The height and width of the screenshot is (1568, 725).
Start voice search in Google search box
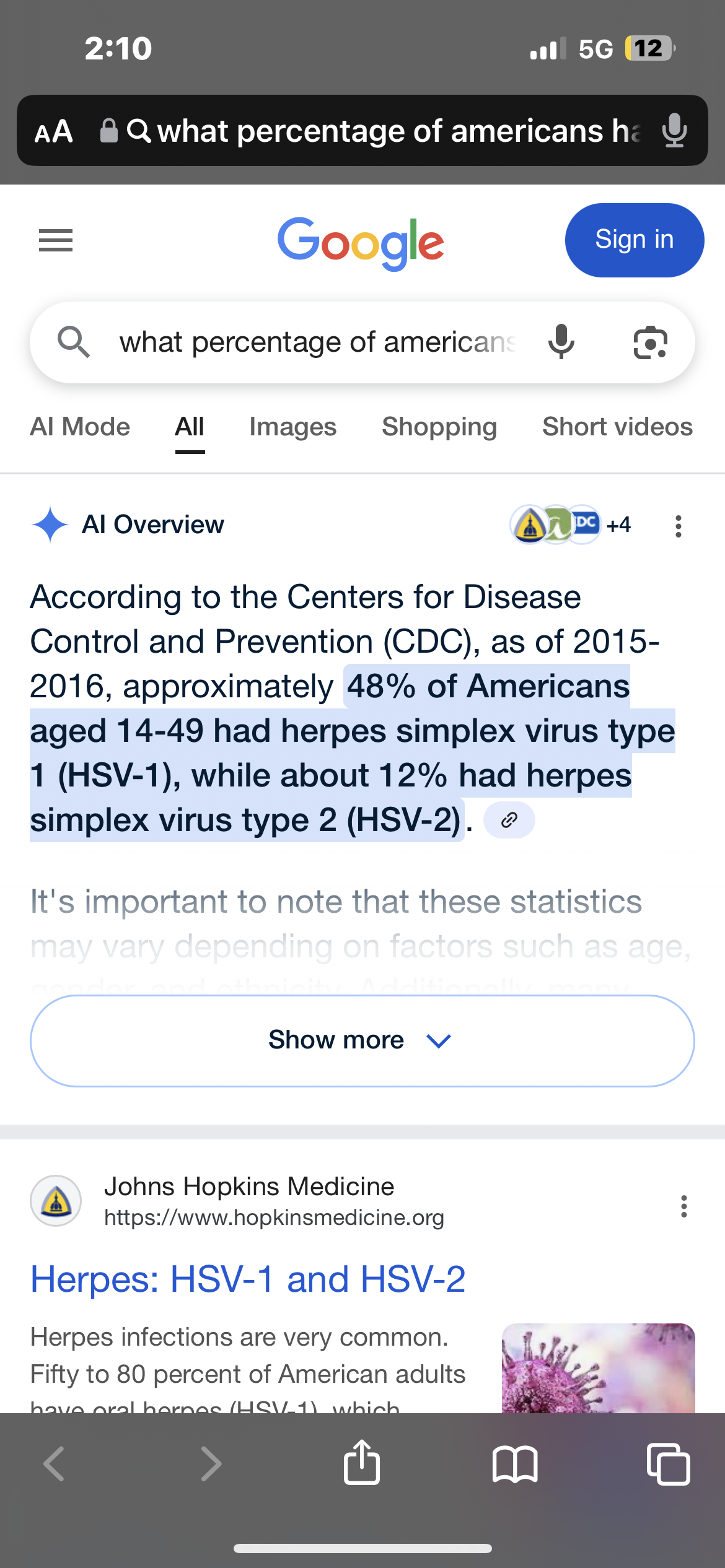561,342
